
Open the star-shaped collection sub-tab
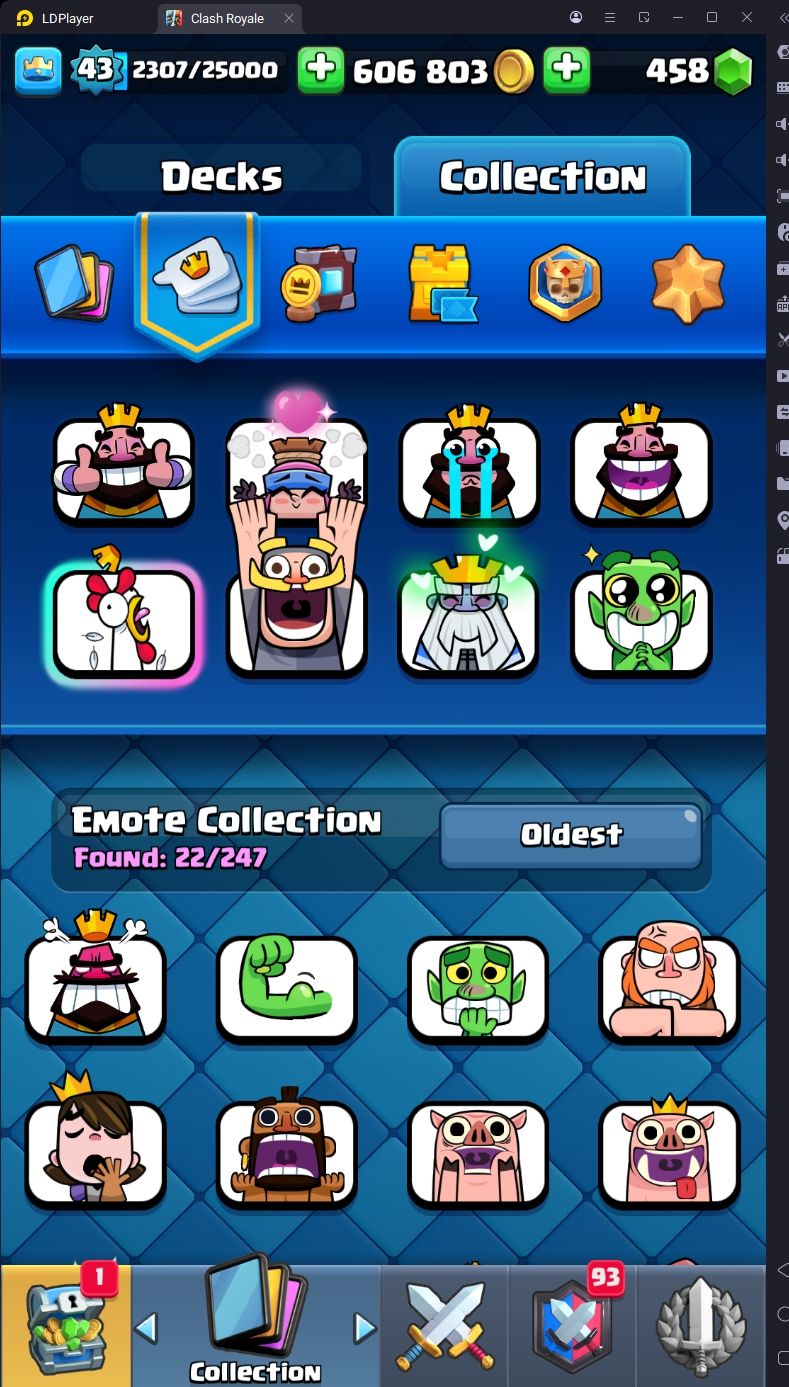click(x=687, y=283)
